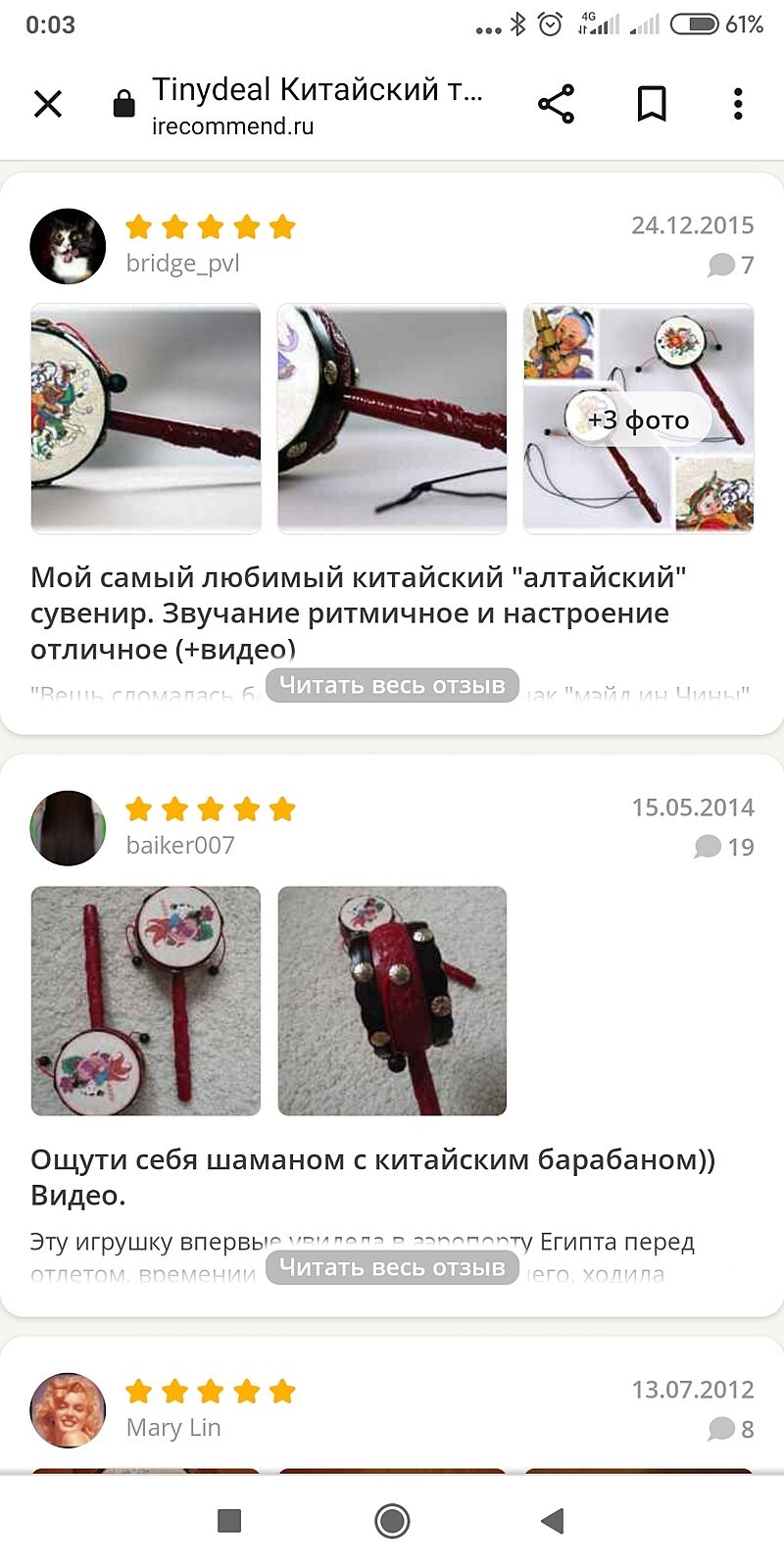Go back with system back button
This screenshot has height=1568, width=784.
coord(553,1521)
